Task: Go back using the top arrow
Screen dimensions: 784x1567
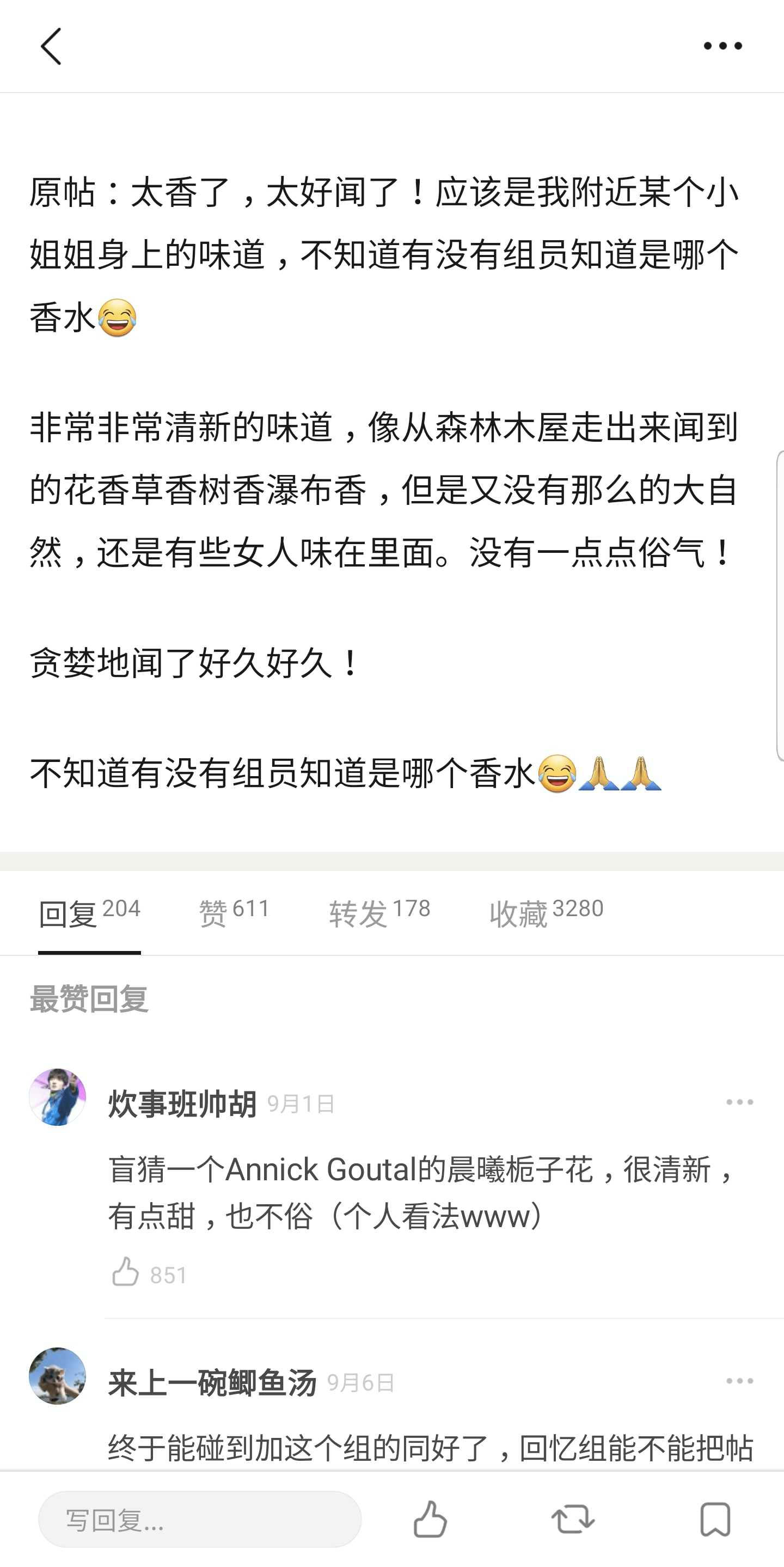Action: click(51, 46)
